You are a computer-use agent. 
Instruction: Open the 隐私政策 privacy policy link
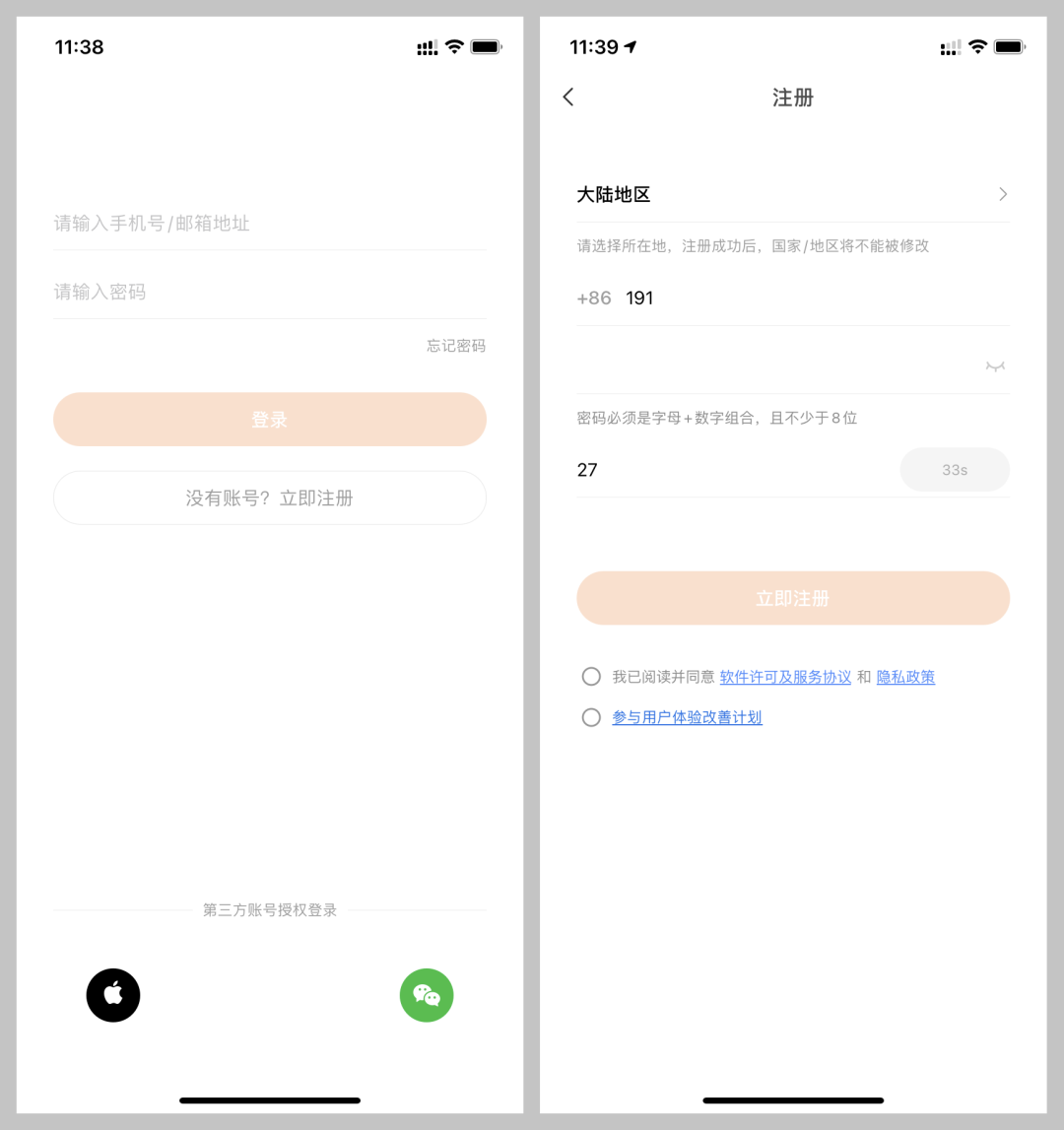click(905, 677)
